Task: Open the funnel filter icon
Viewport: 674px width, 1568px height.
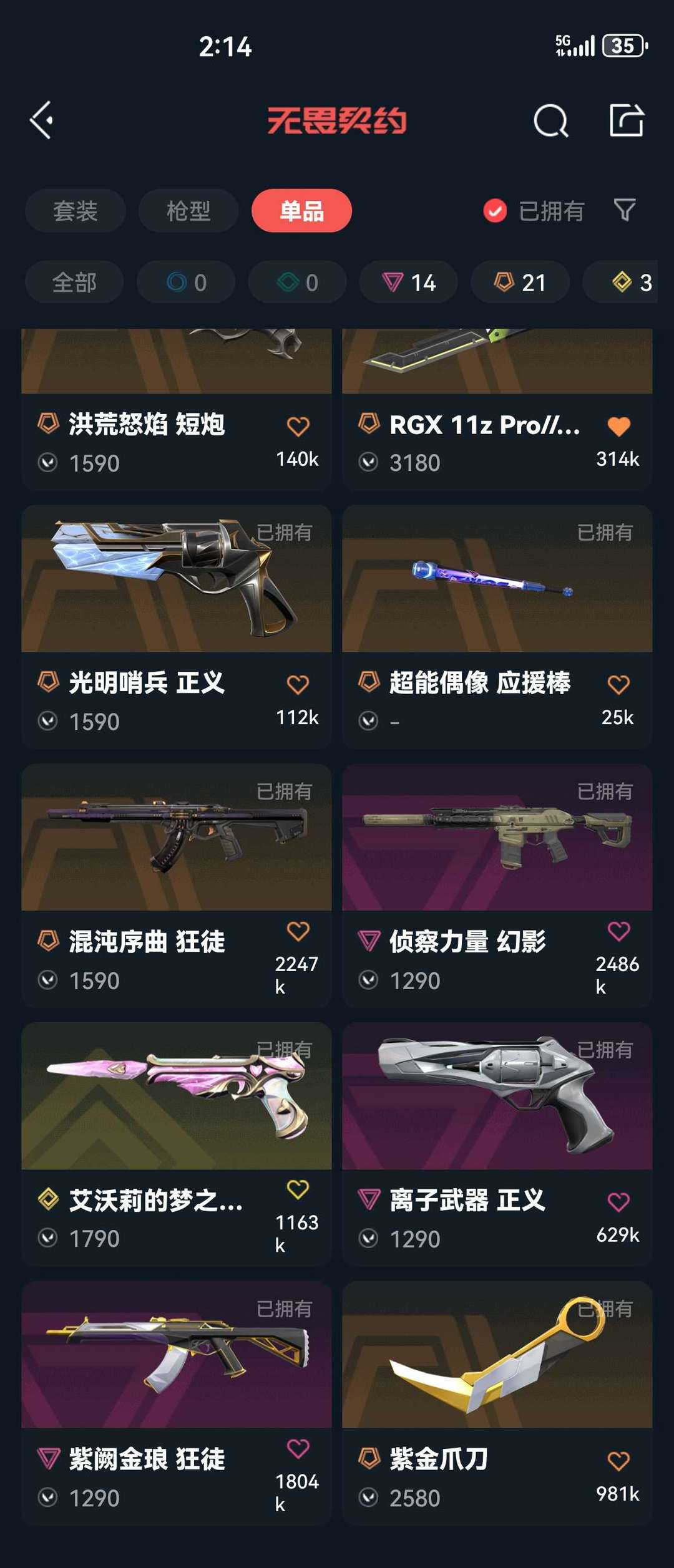Action: pos(625,210)
